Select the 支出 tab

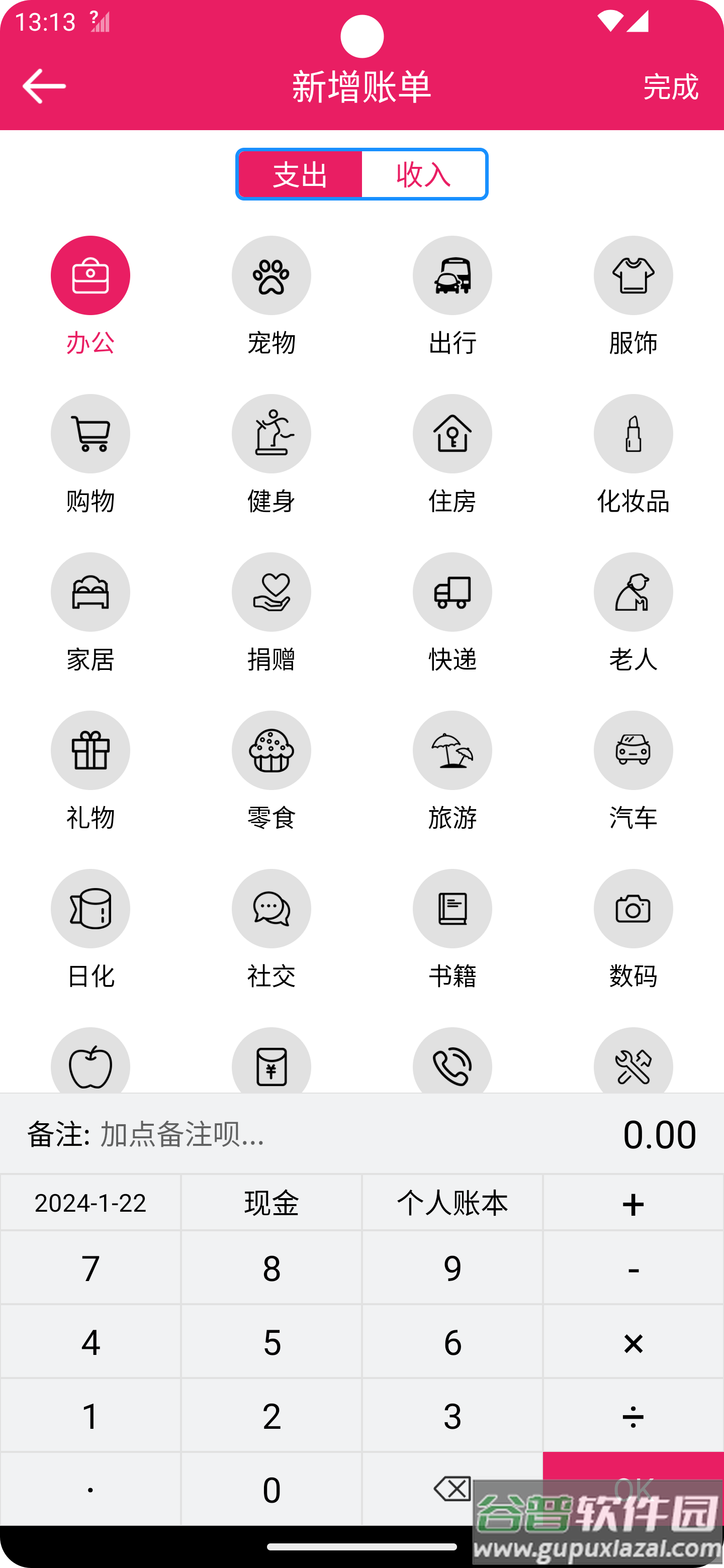pos(300,175)
